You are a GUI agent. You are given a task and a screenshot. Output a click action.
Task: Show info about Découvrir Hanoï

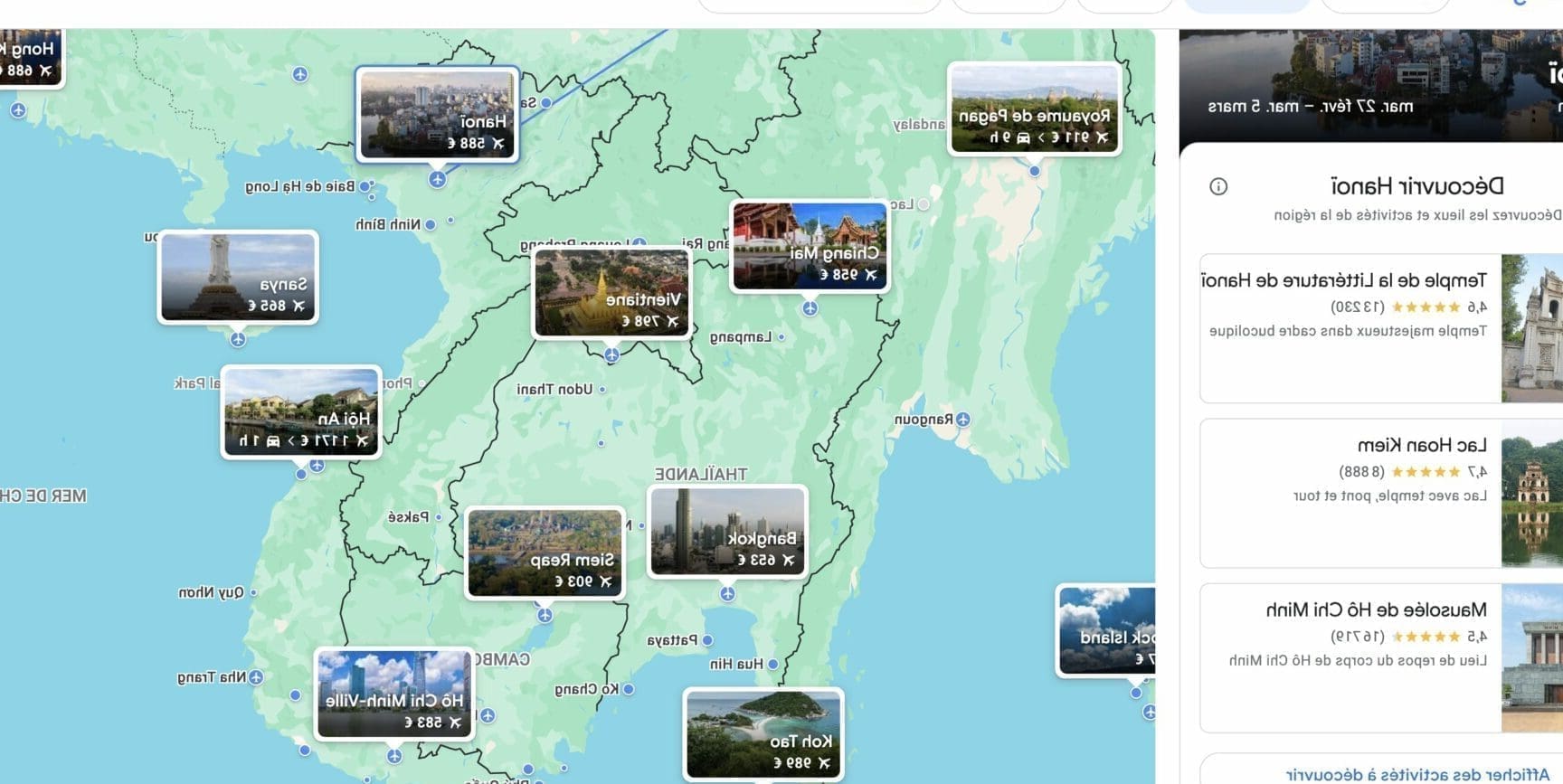[x=1218, y=186]
